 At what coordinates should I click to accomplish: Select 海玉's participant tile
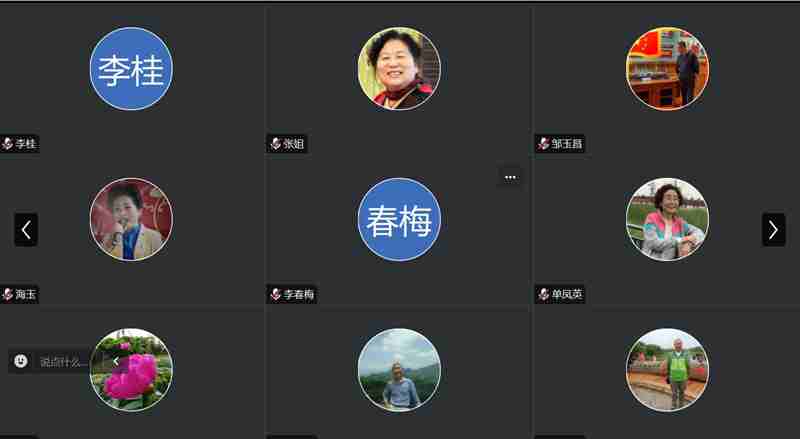click(x=131, y=220)
